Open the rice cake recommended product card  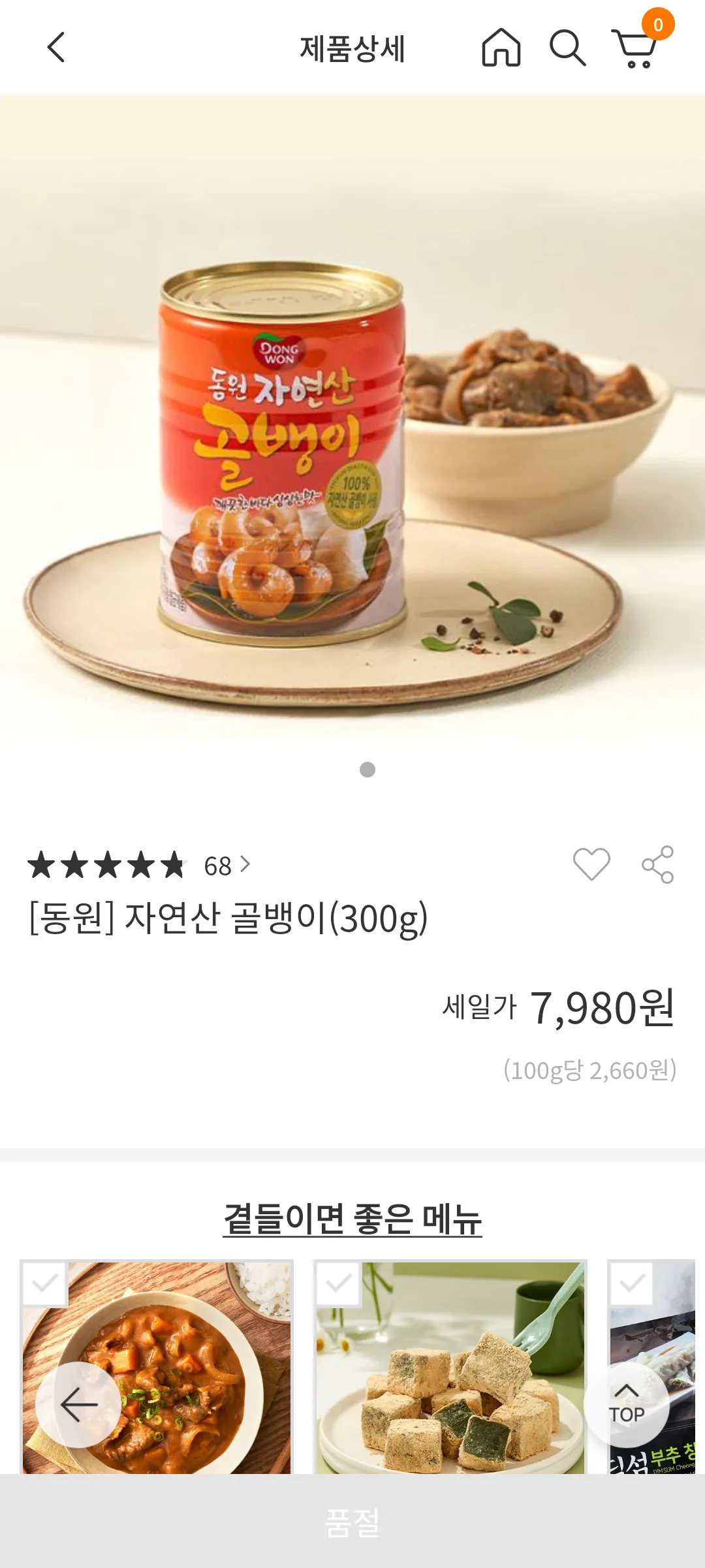pyautogui.click(x=450, y=1377)
